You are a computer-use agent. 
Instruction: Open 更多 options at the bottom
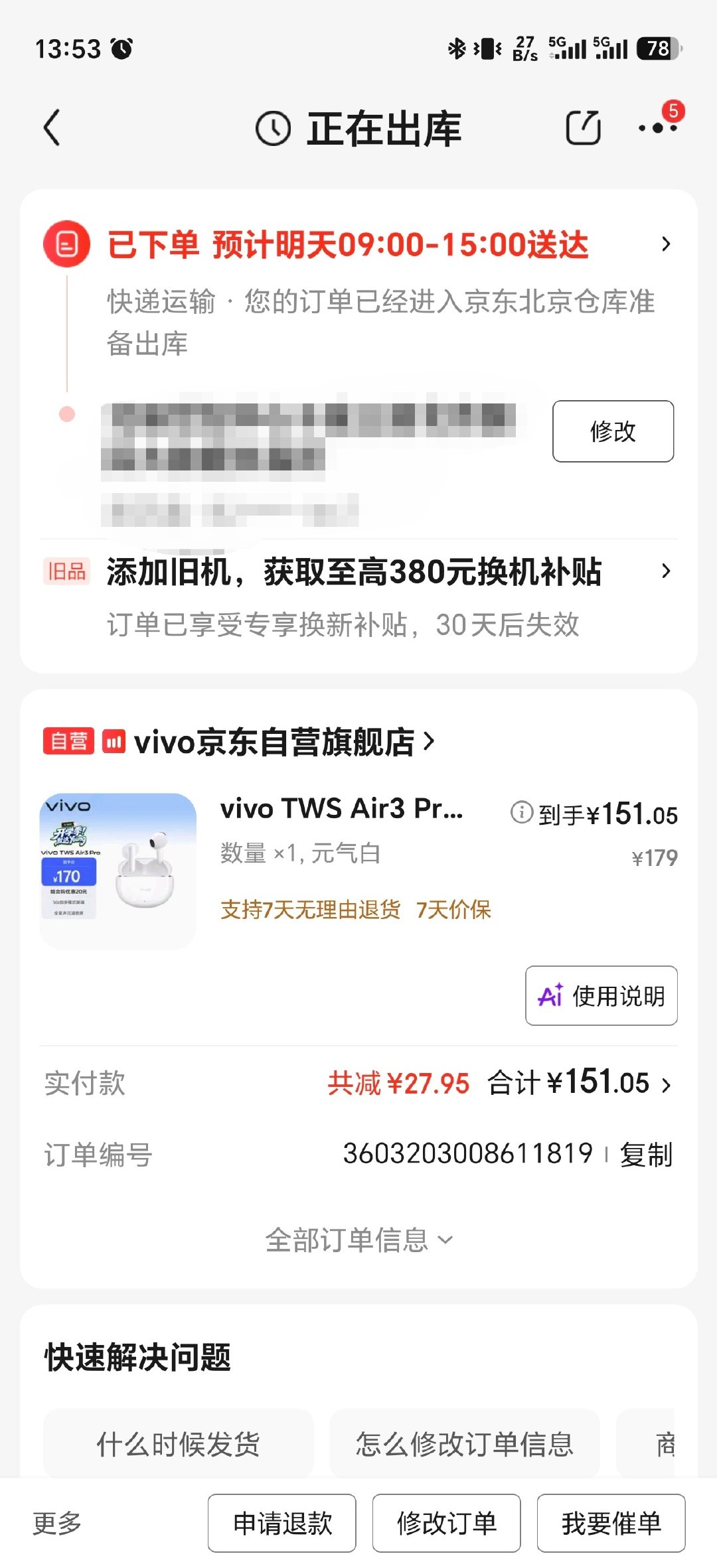[57, 1523]
